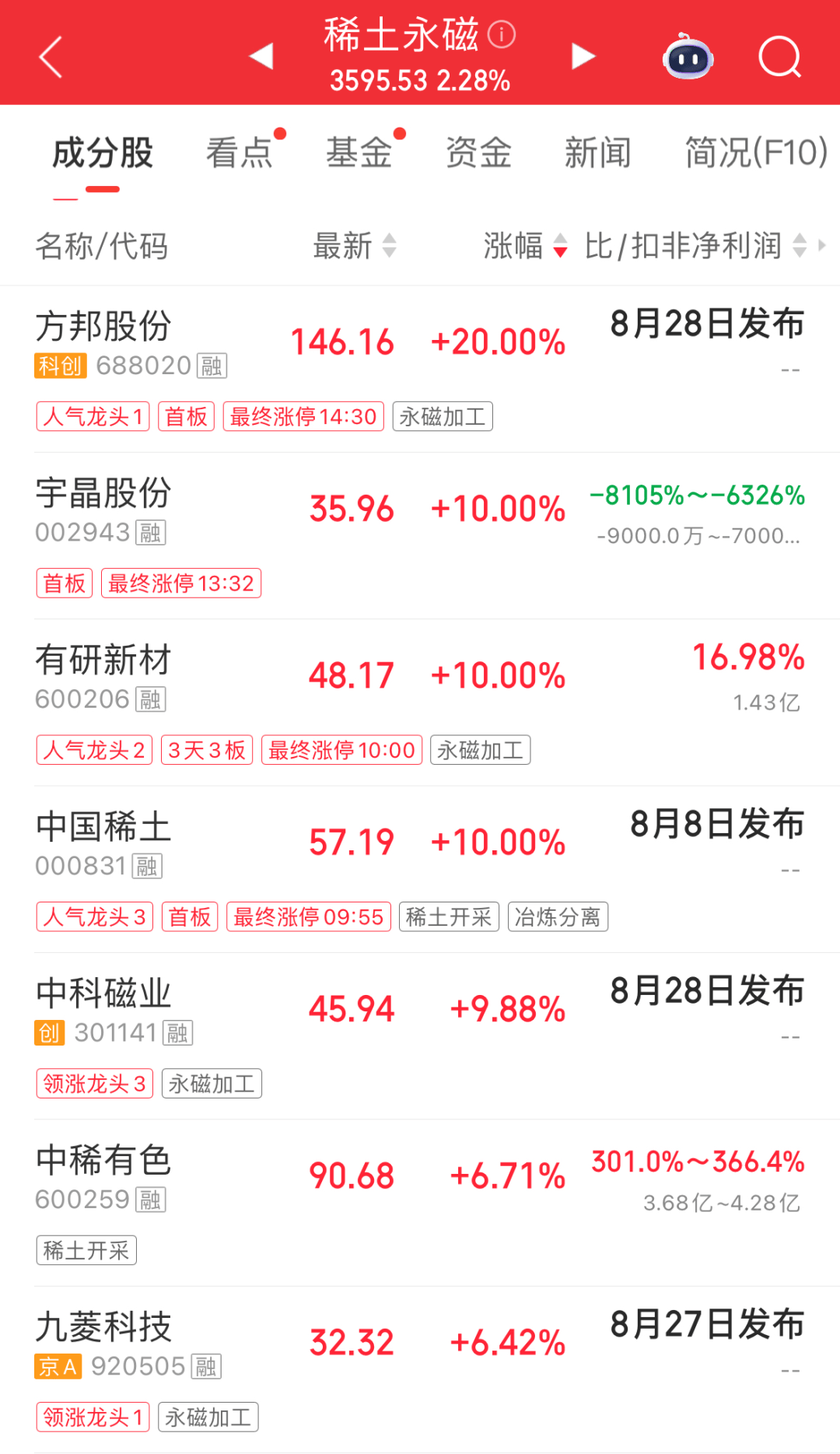Switch to the 资金 tab
This screenshot has height=1454, width=840.
[478, 152]
